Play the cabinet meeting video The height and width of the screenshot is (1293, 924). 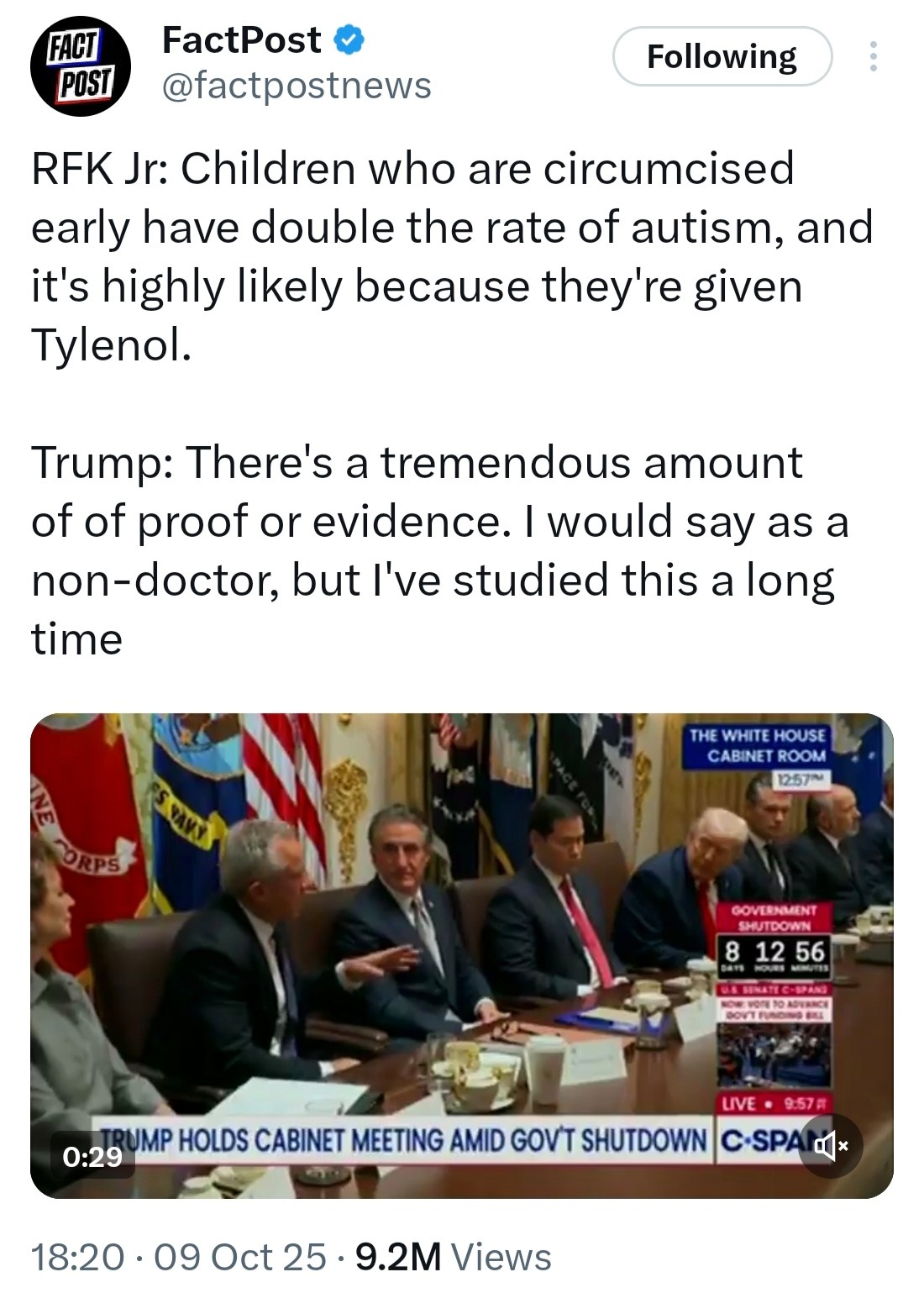pos(461,955)
